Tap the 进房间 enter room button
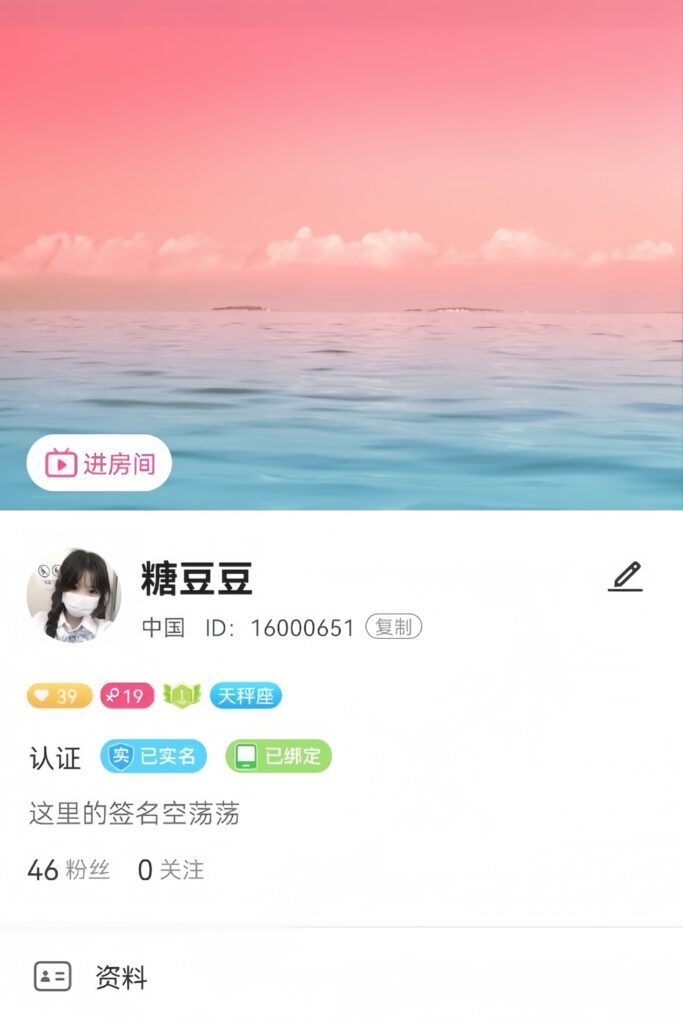This screenshot has width=683, height=1024. coord(99,463)
